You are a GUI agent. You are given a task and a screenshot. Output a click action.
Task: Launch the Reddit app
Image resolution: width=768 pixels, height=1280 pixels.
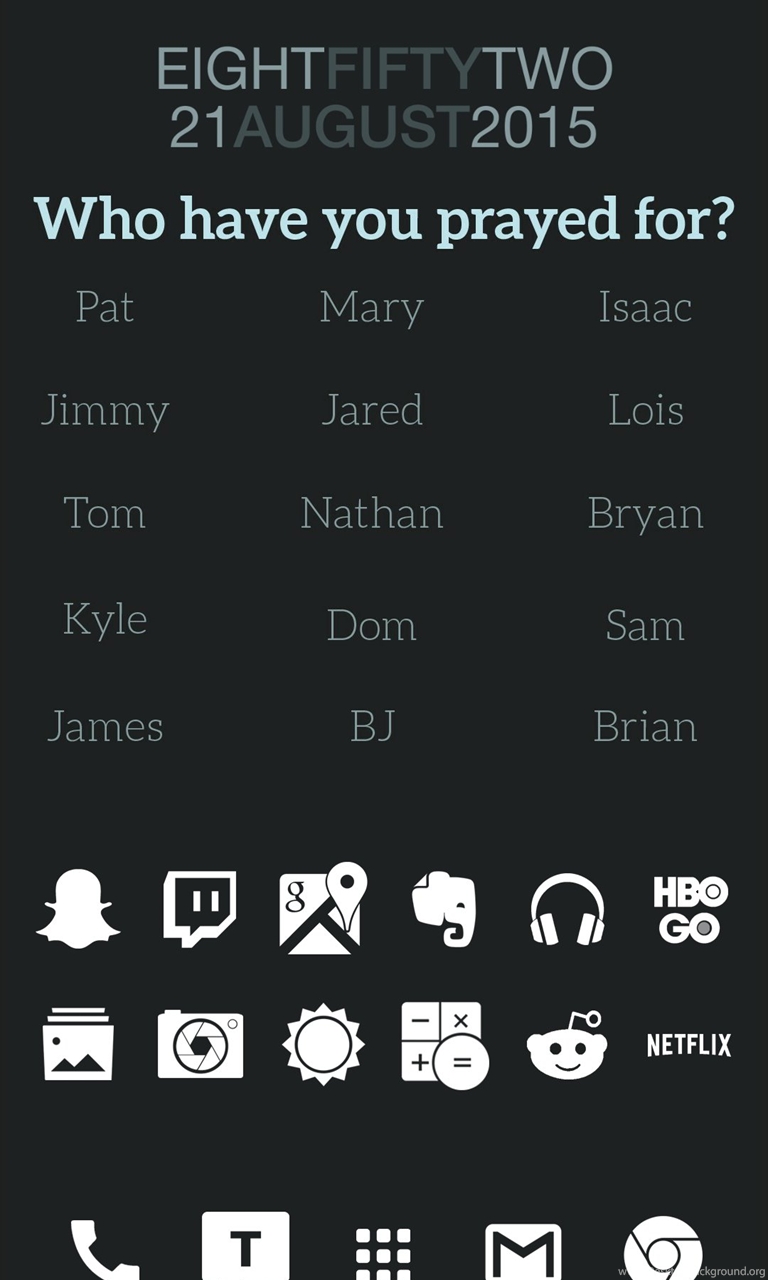click(x=567, y=1045)
